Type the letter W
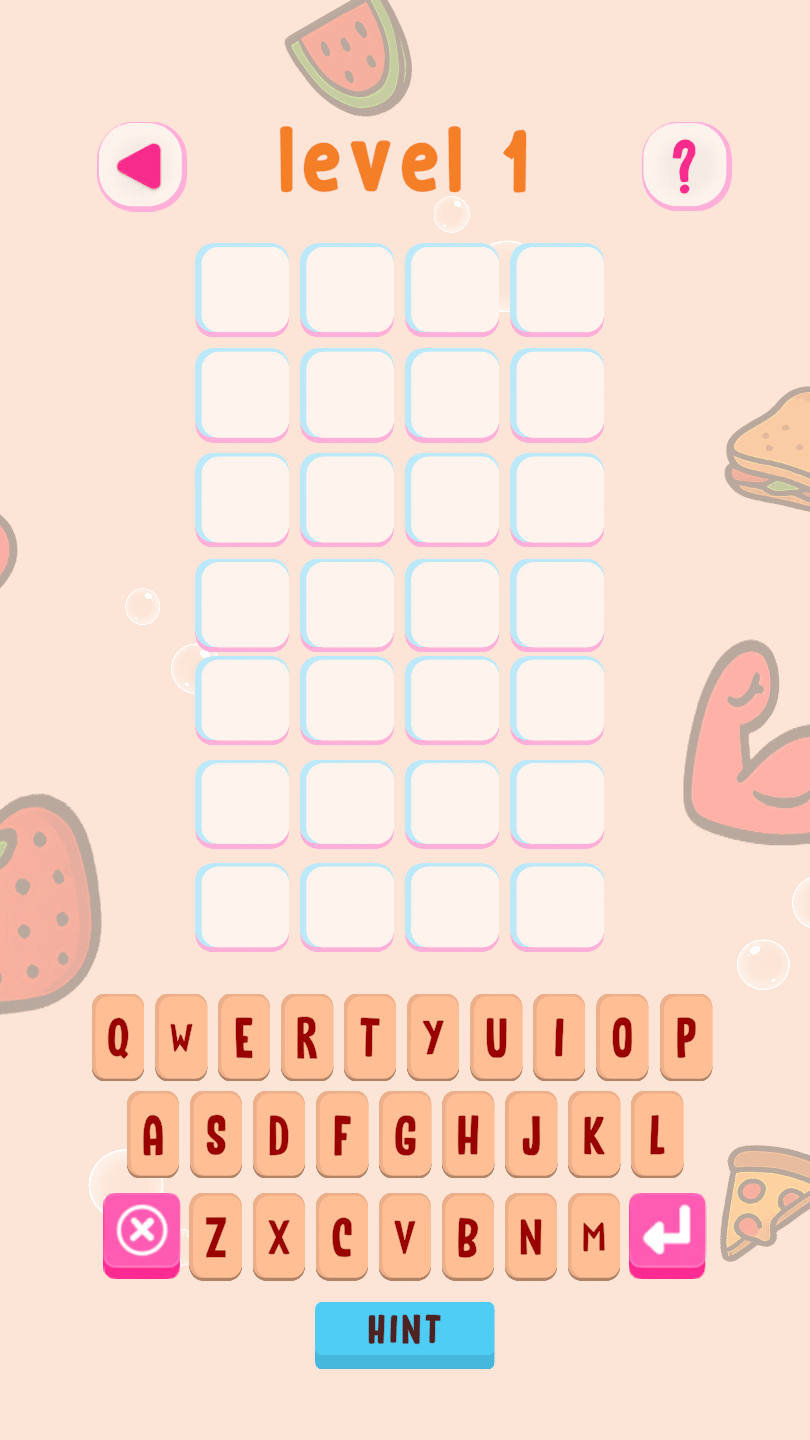The height and width of the screenshot is (1440, 810). [181, 1036]
